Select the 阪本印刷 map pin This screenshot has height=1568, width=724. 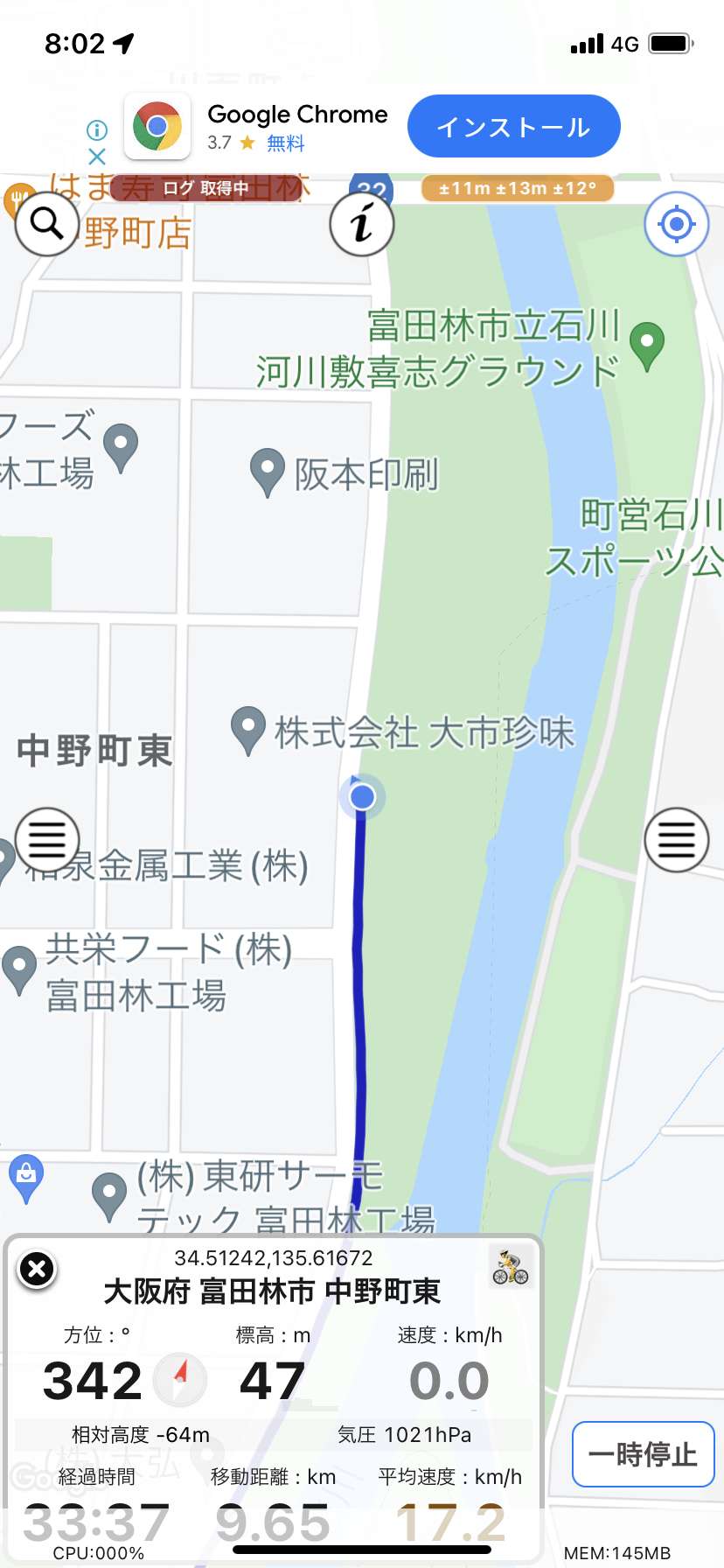(267, 472)
